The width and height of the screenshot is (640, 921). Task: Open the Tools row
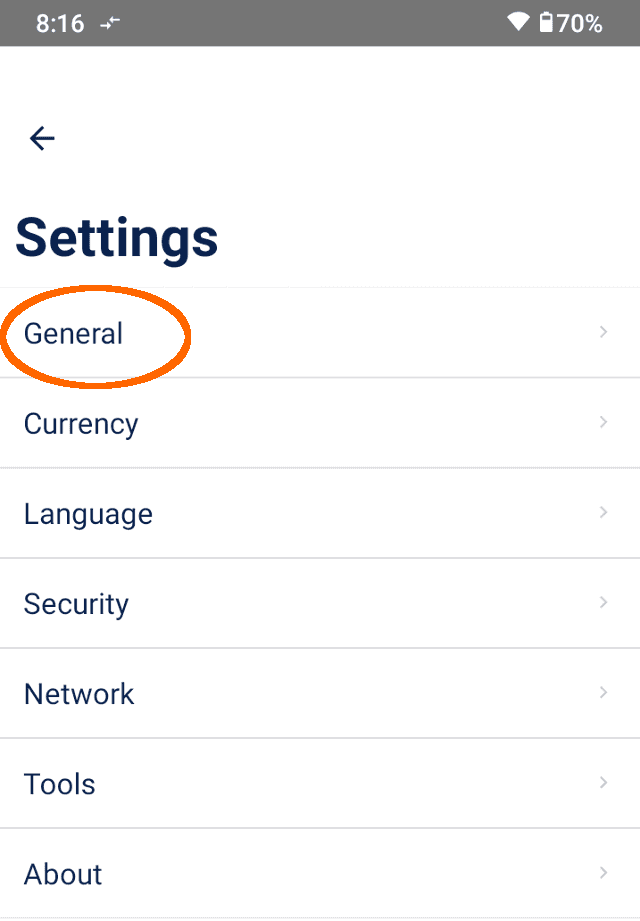[x=60, y=784]
